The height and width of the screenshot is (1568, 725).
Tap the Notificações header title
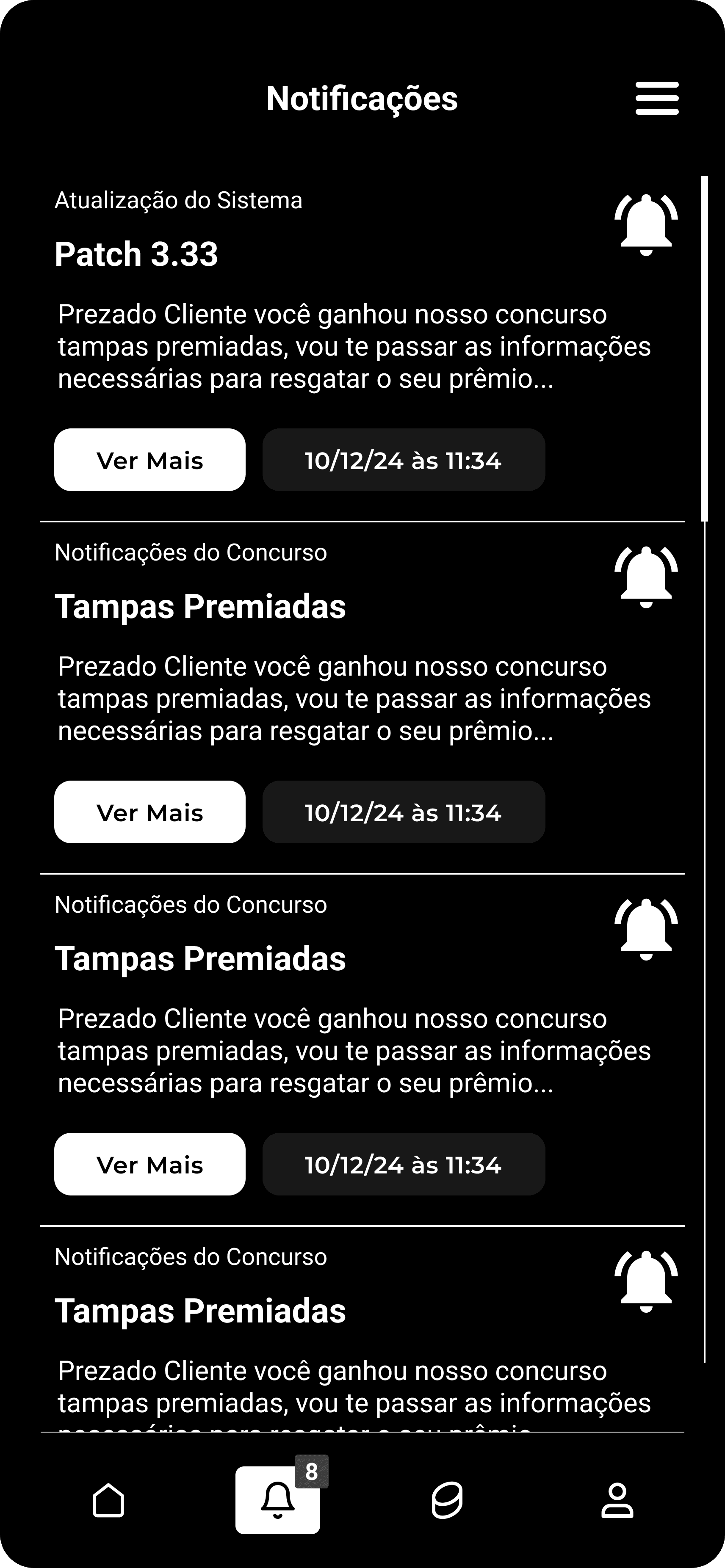pos(362,97)
